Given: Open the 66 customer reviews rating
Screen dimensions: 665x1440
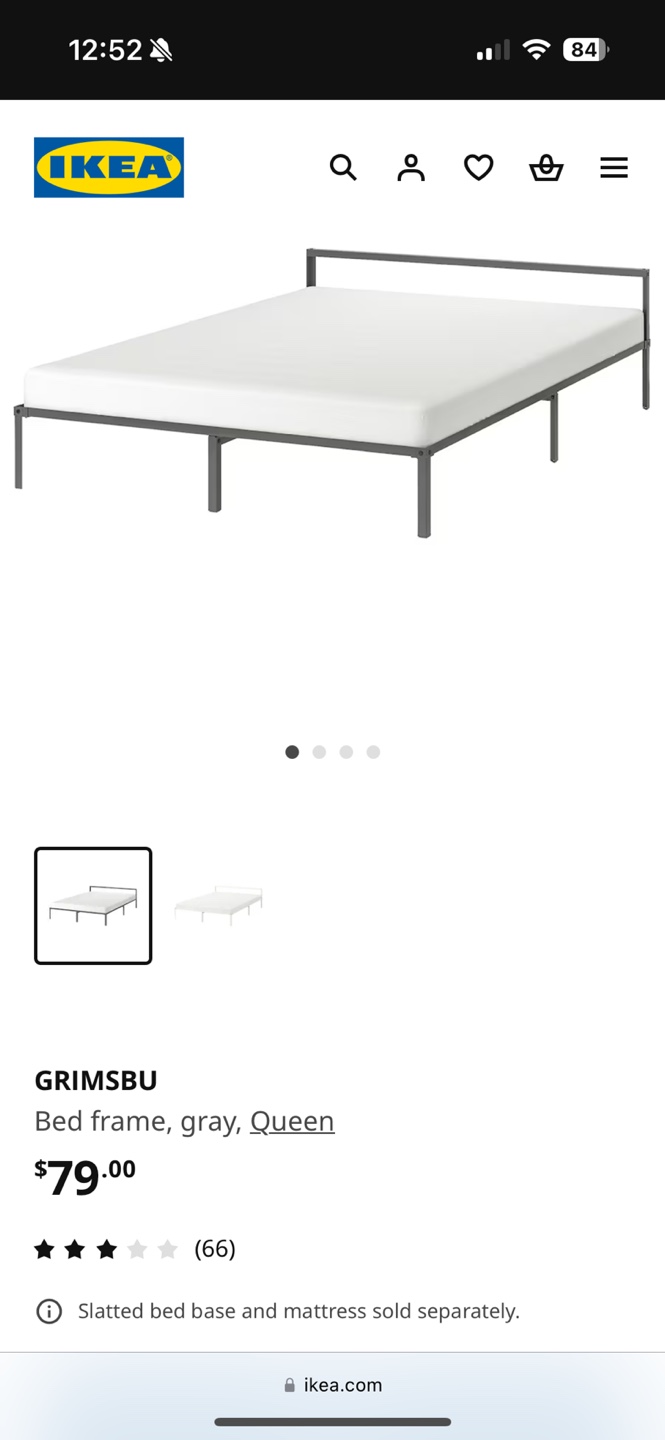Looking at the screenshot, I should [x=135, y=1249].
